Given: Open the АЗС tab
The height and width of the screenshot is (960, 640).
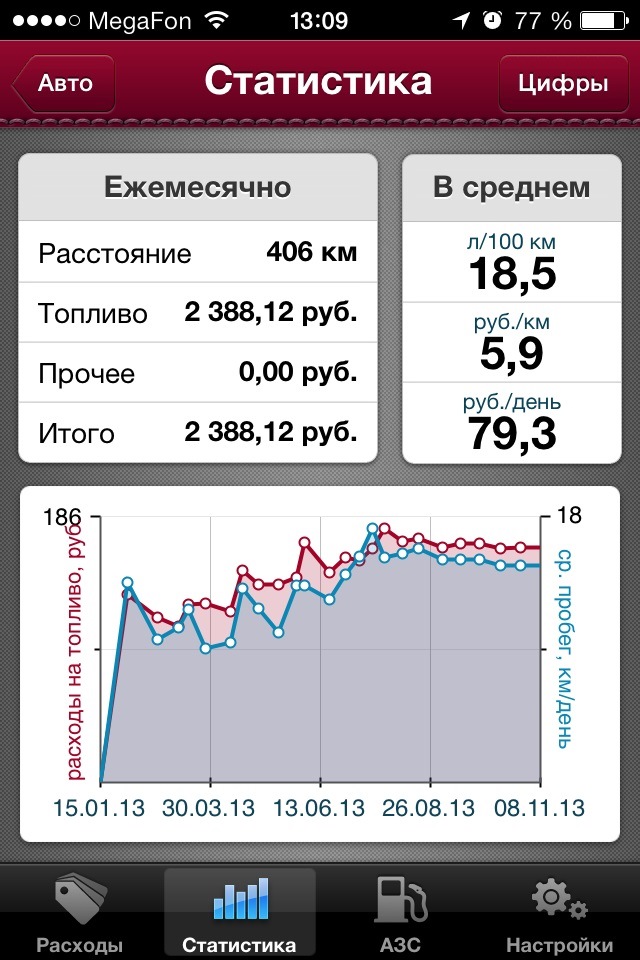Looking at the screenshot, I should 400,912.
